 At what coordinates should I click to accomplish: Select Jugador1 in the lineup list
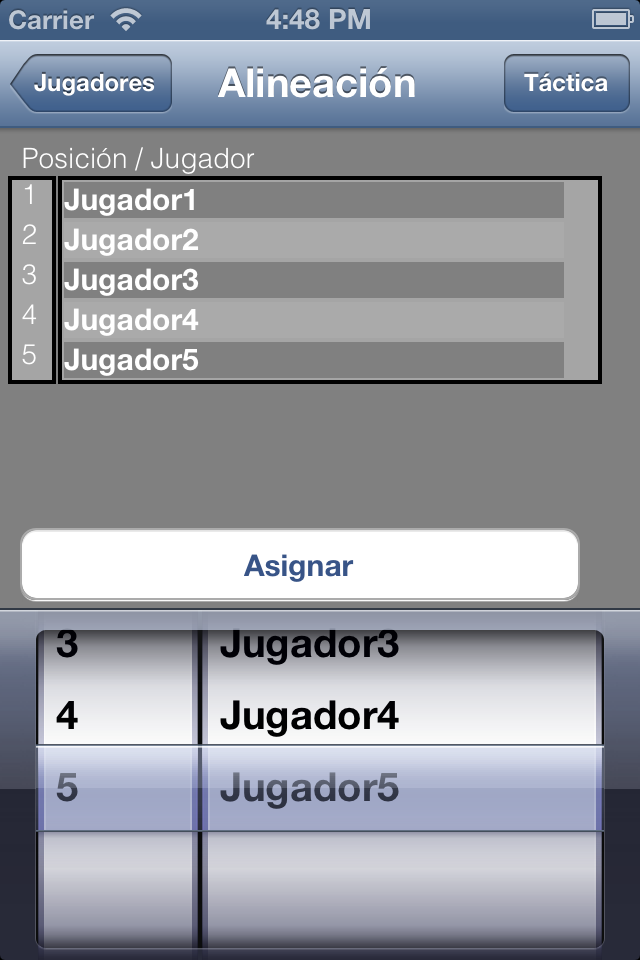[x=314, y=200]
